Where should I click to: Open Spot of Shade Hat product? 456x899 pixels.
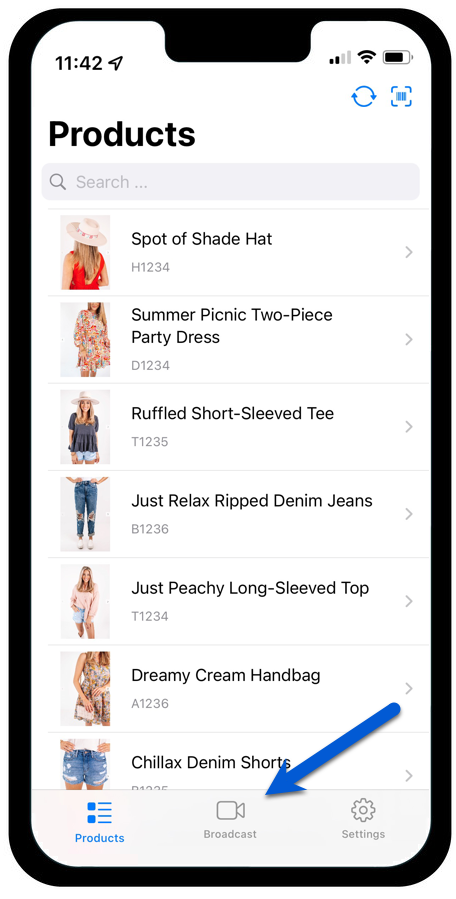click(x=239, y=252)
